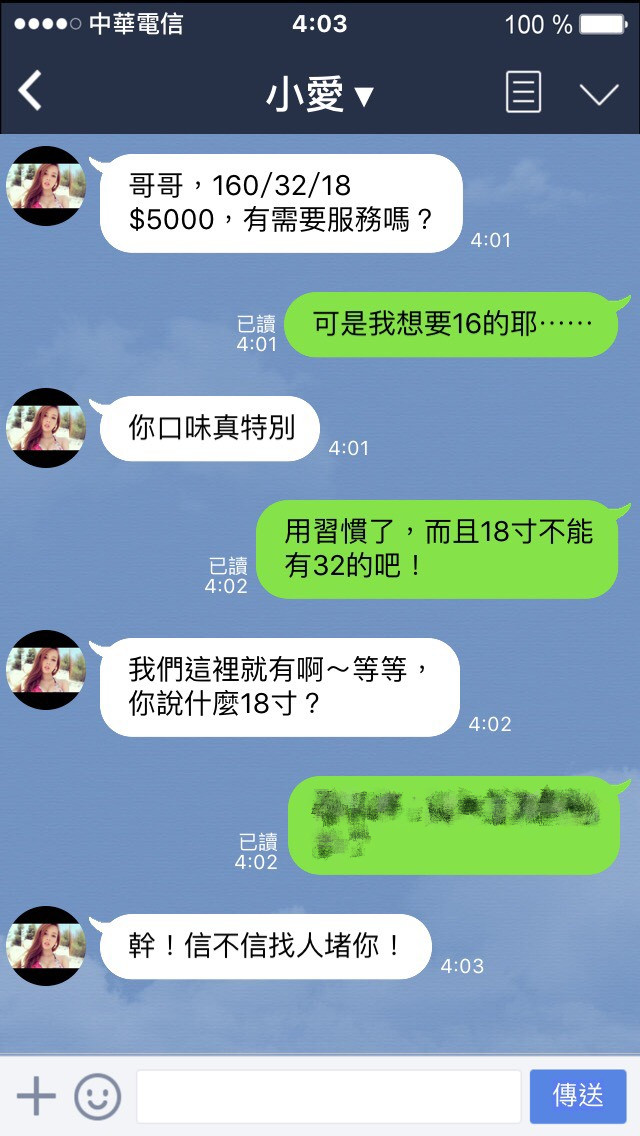Open the emoji sticker picker

tap(97, 1096)
